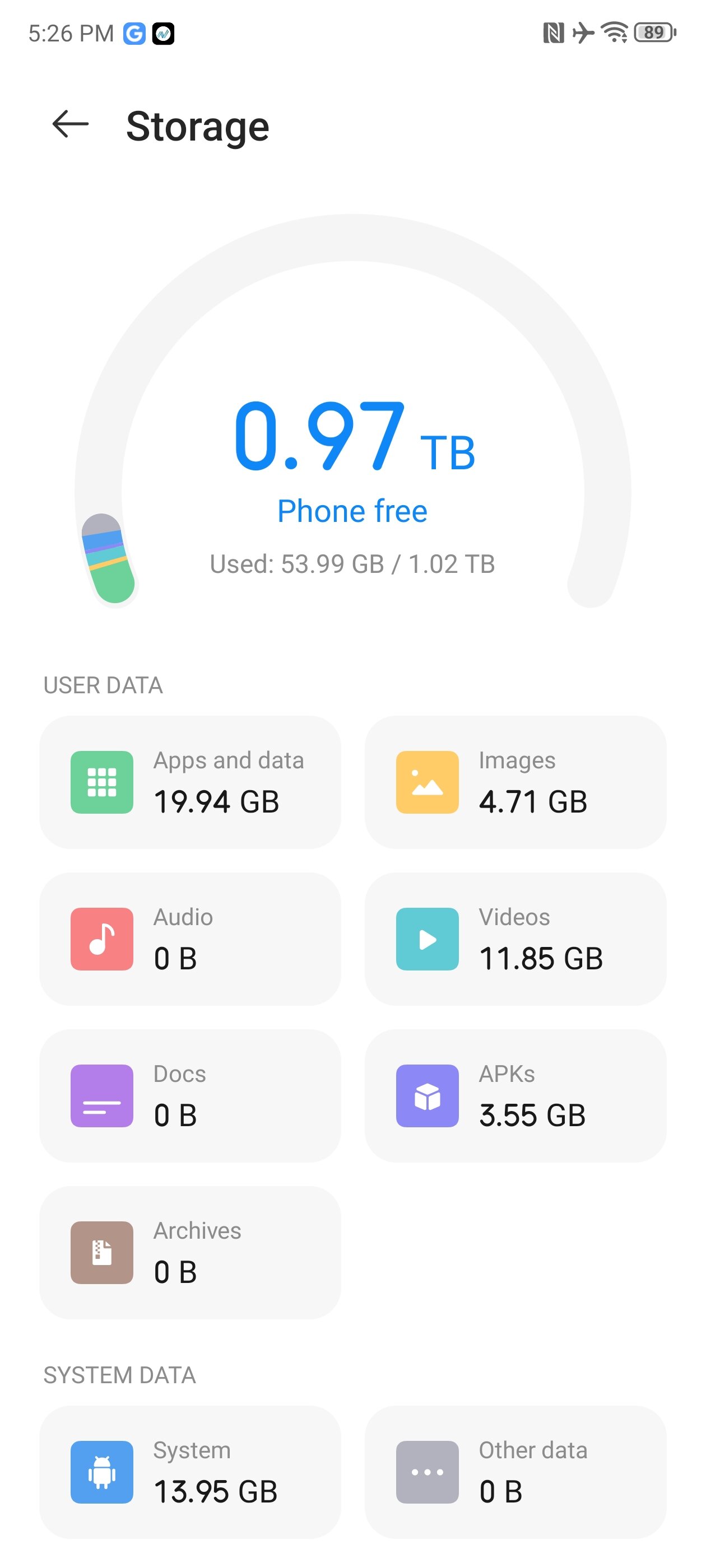Open the Other data card
The image size is (706, 1568).
click(x=515, y=1472)
